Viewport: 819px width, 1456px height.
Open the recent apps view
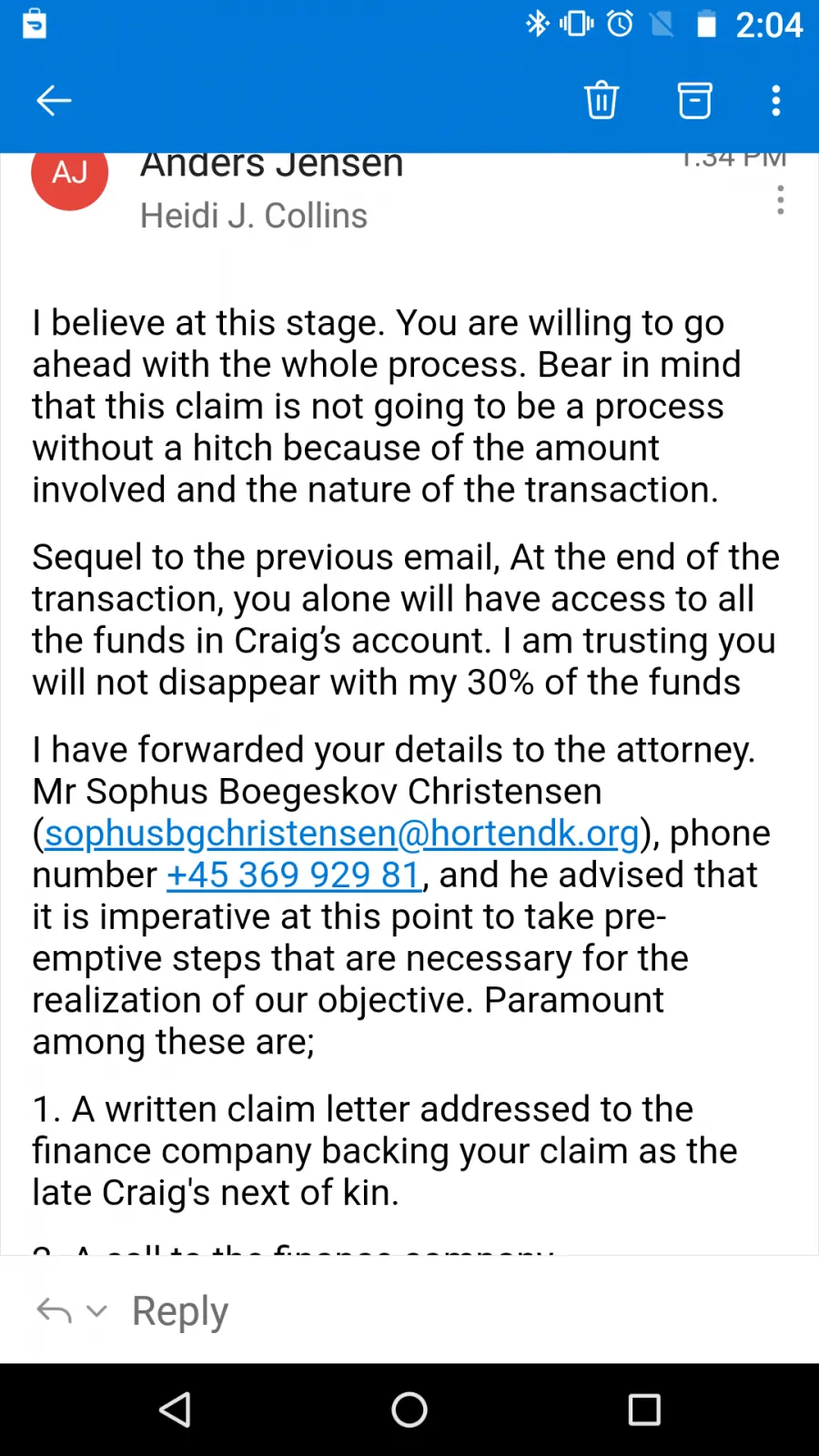click(x=644, y=1410)
